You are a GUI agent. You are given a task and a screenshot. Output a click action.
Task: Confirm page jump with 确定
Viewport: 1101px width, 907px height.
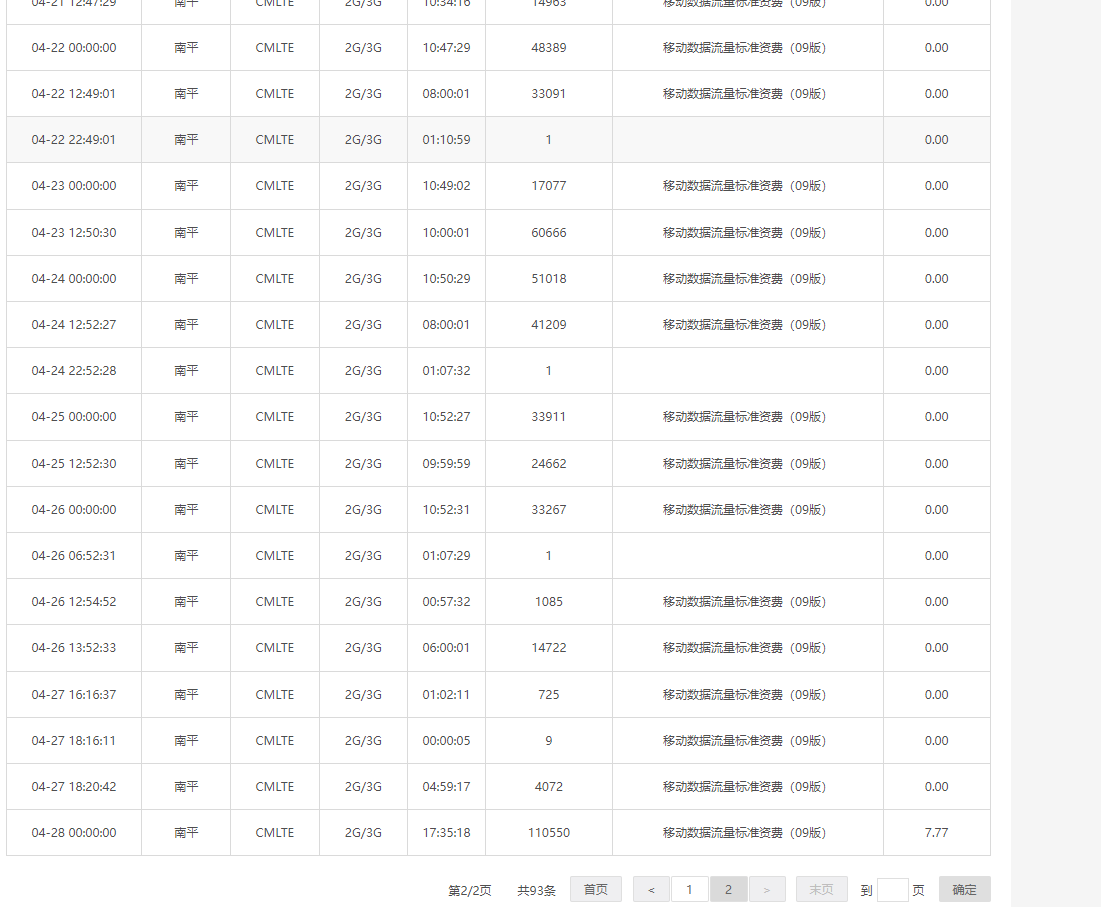click(x=964, y=889)
